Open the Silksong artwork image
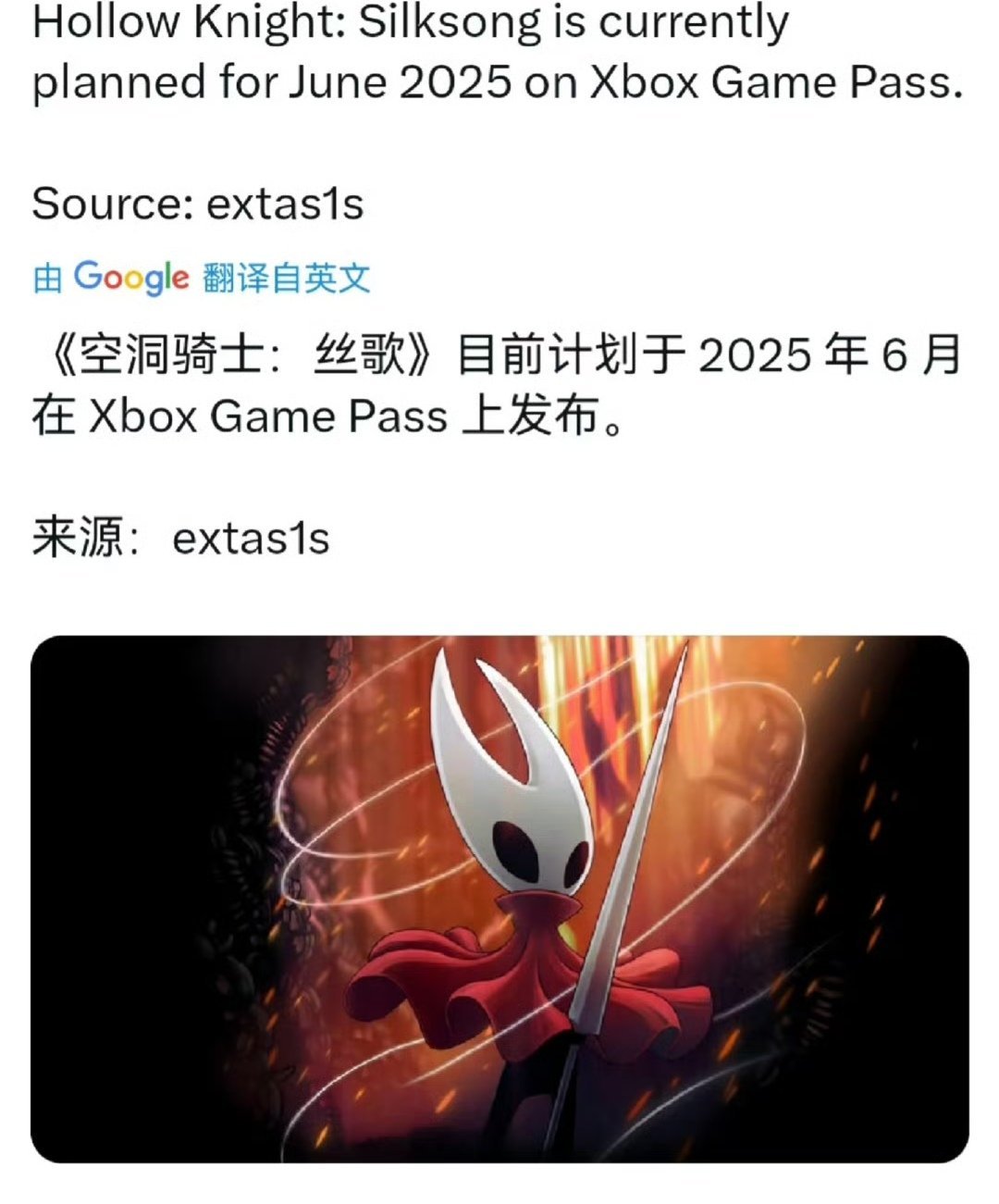The width and height of the screenshot is (999, 1204). click(x=499, y=898)
